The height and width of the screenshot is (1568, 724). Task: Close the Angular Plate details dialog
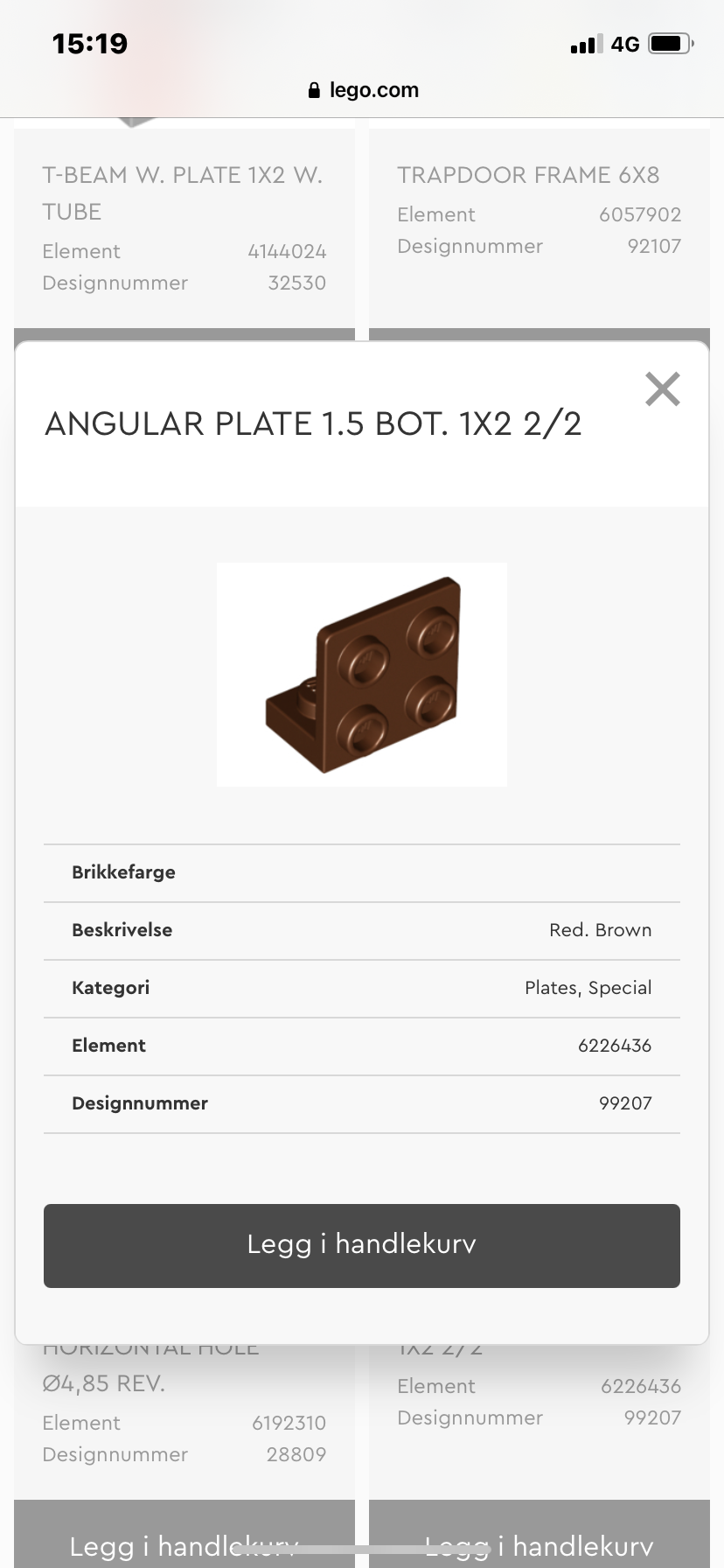[x=662, y=389]
